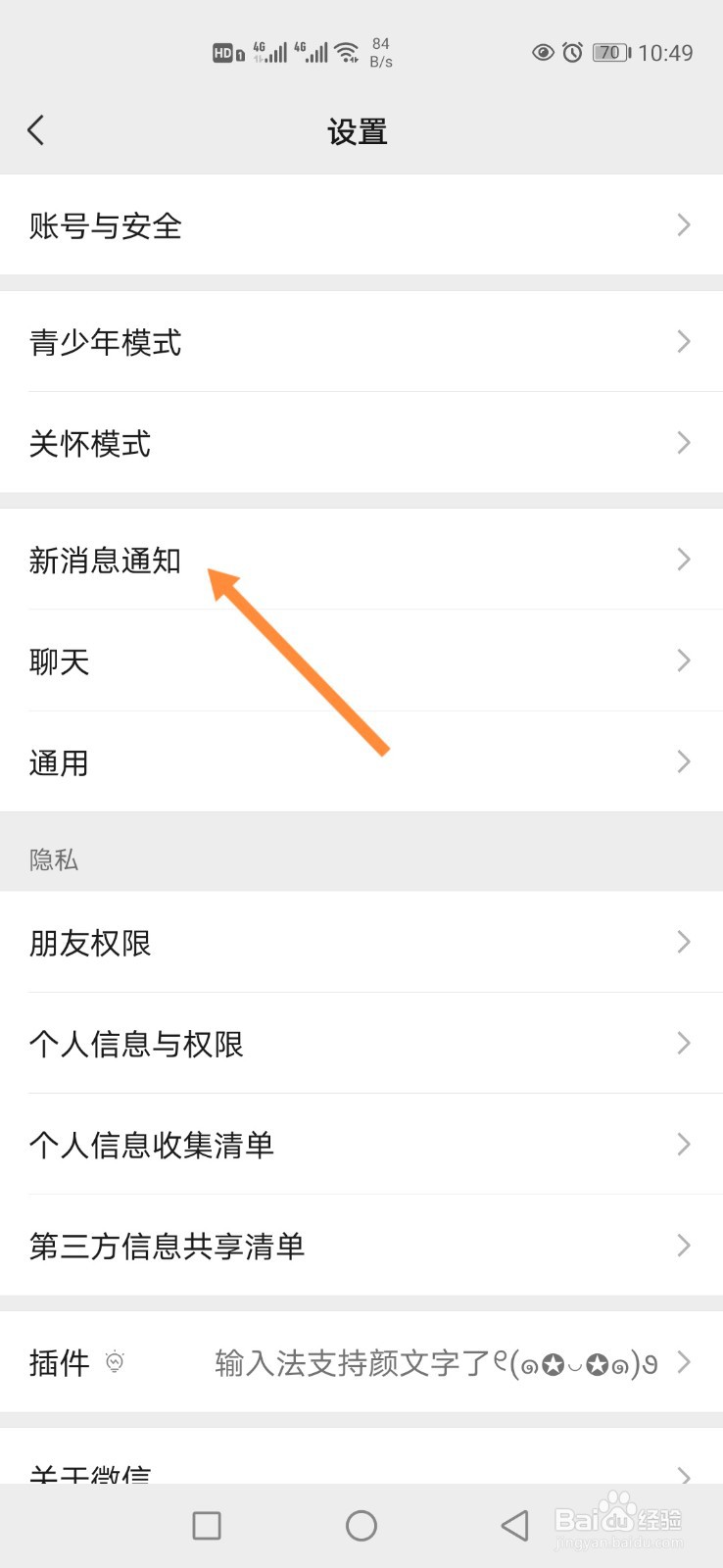Expand the 账号与安全 row chevron

pos(683,225)
